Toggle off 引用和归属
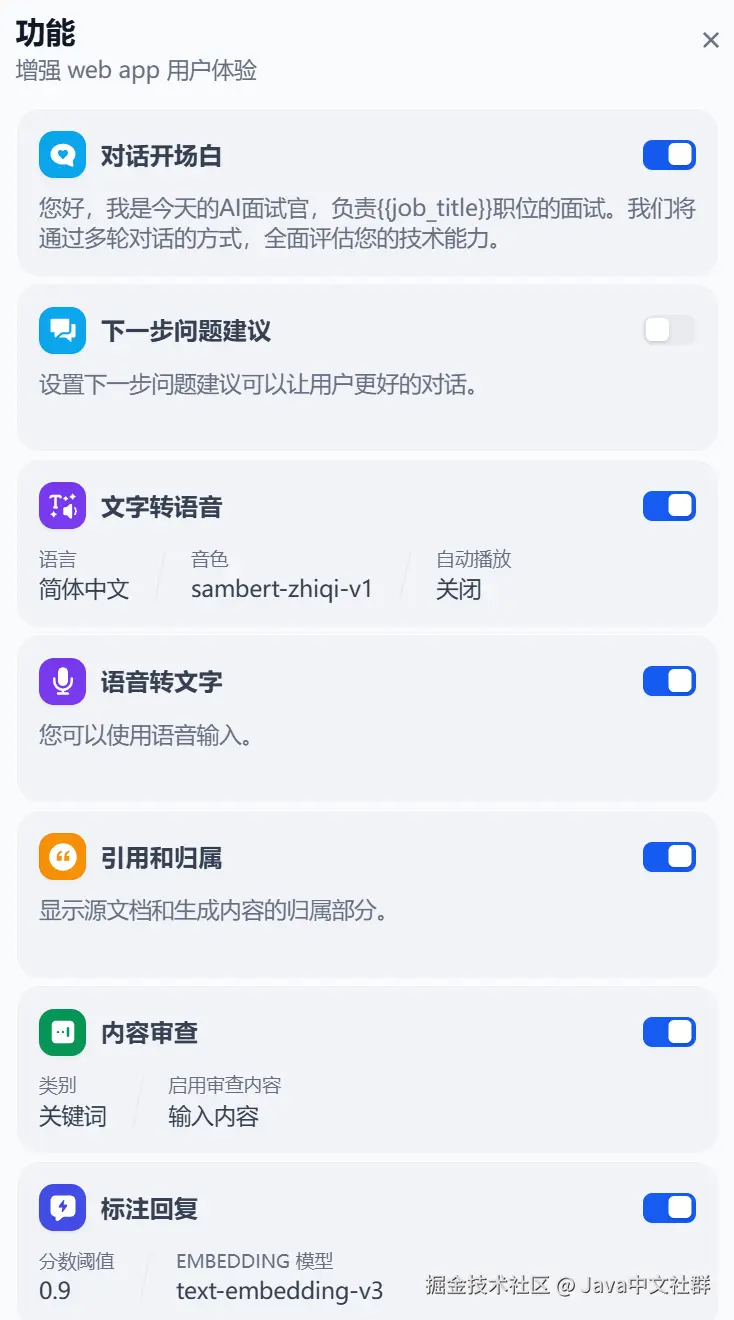The width and height of the screenshot is (734, 1320). tap(669, 857)
